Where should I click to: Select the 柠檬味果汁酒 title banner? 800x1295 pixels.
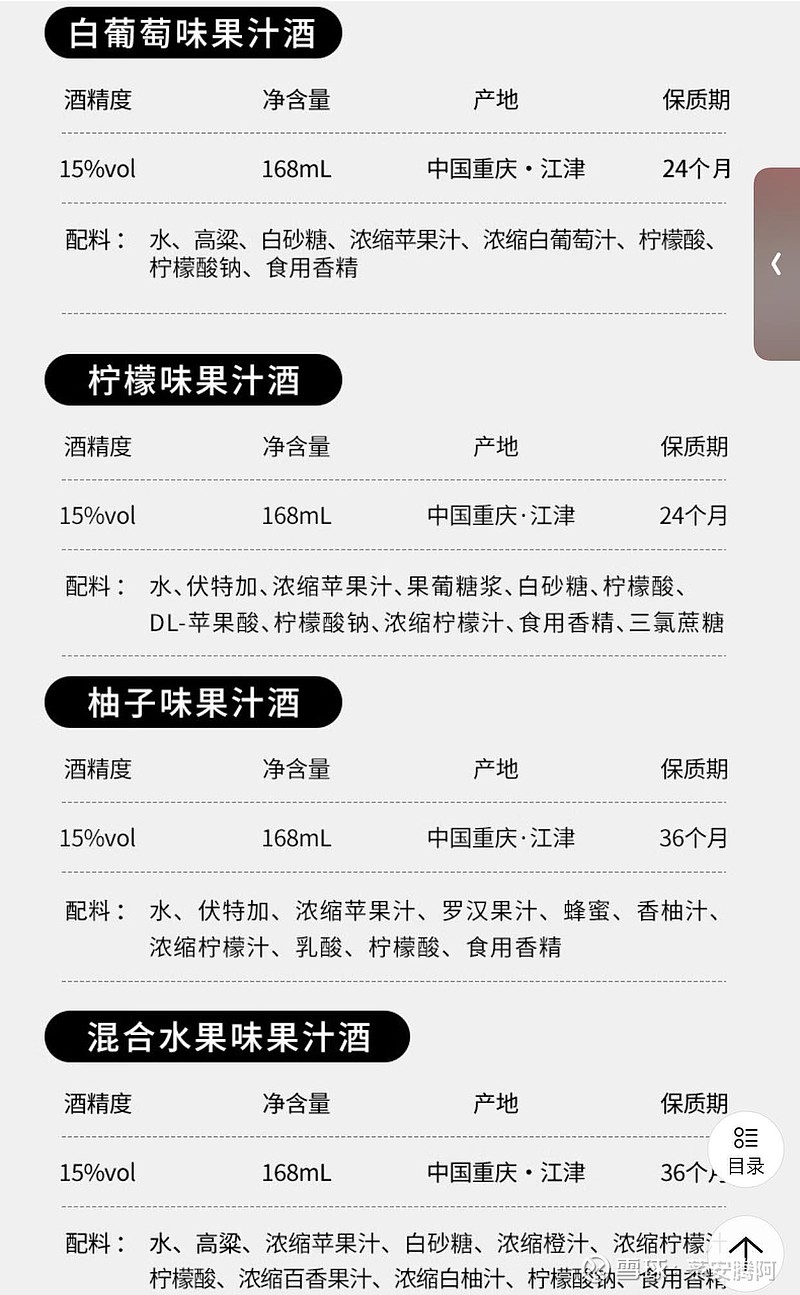(x=193, y=381)
